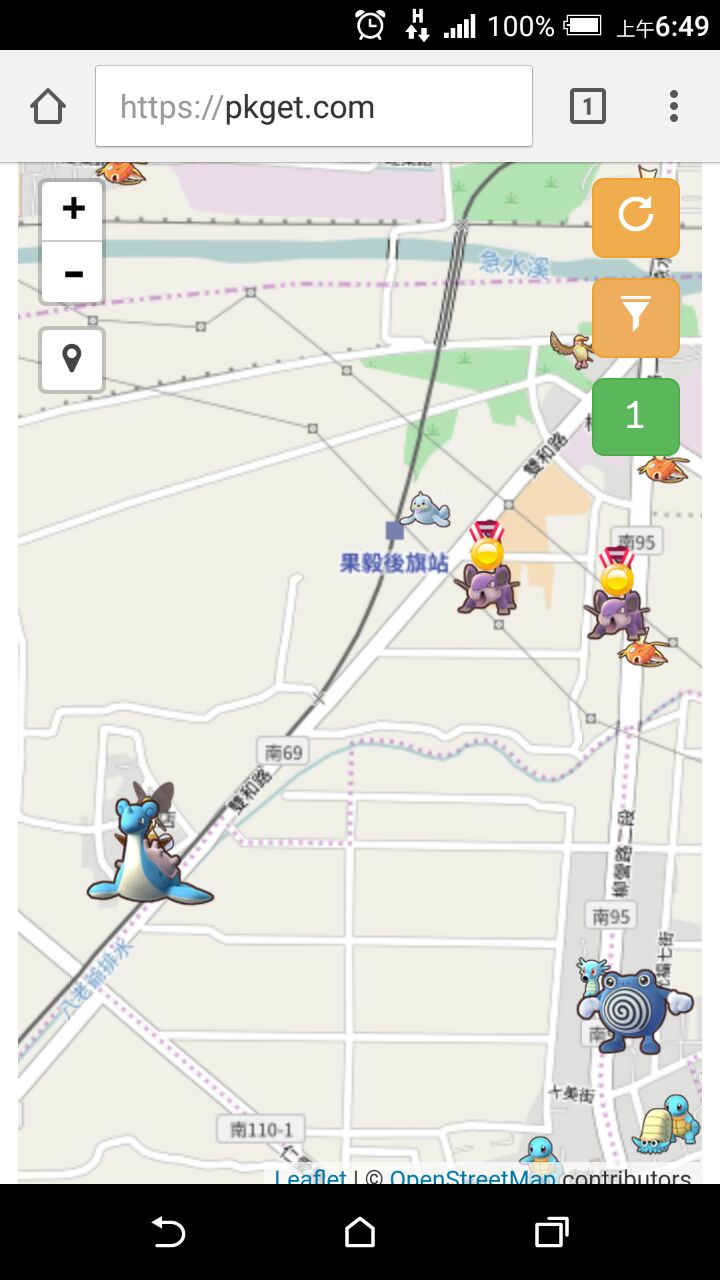Open the Leaflet attribution link
Viewport: 720px width, 1280px height.
pyautogui.click(x=310, y=1178)
